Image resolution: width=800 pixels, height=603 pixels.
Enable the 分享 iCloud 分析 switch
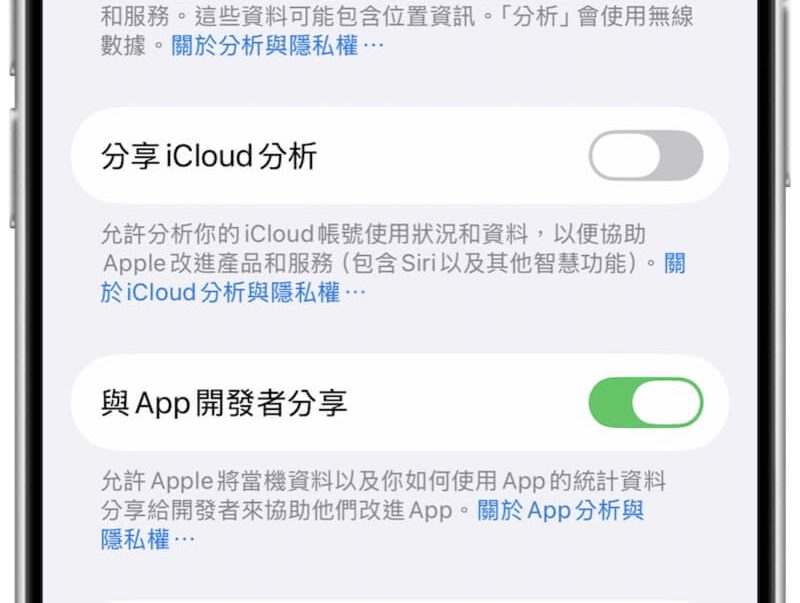tap(645, 156)
